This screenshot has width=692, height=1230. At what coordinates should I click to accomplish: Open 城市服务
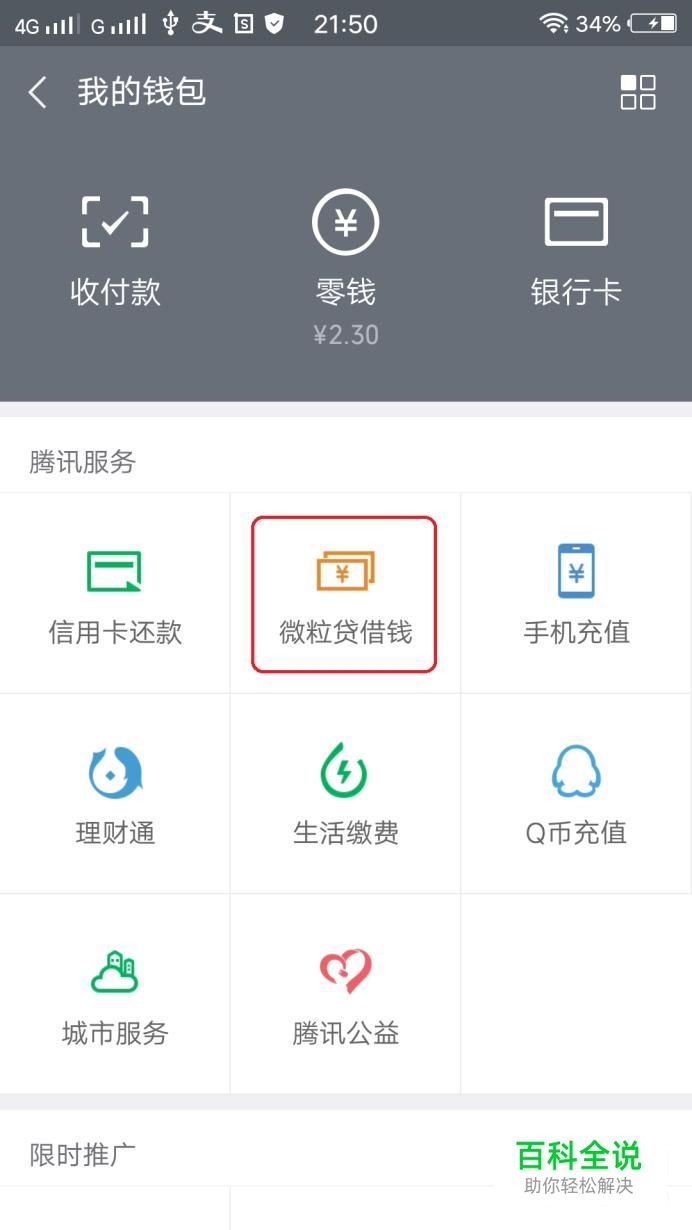click(x=115, y=994)
